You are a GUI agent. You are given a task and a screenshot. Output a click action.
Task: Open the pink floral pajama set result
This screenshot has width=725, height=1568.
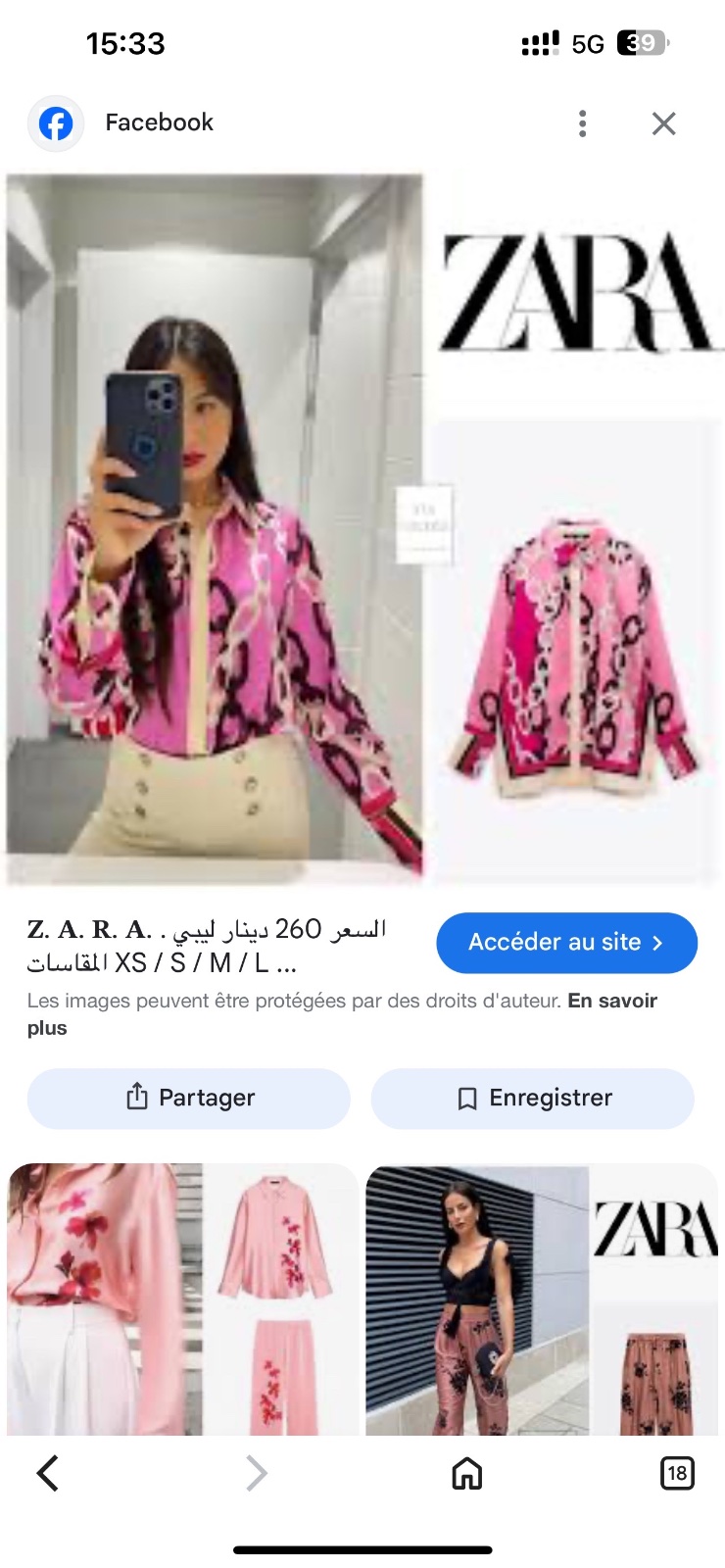coord(182,1299)
